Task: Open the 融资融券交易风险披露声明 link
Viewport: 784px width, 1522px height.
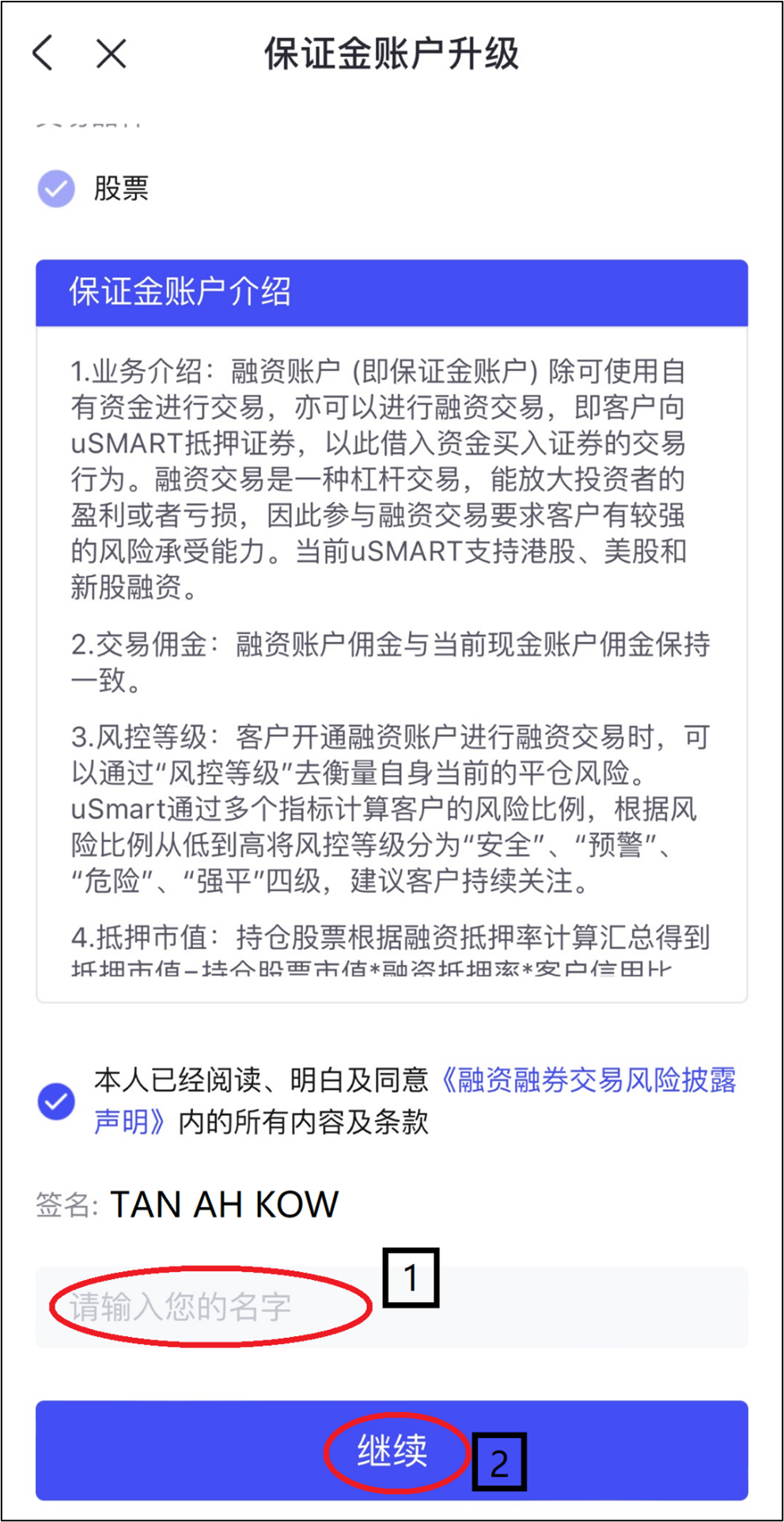Action: [x=587, y=1080]
